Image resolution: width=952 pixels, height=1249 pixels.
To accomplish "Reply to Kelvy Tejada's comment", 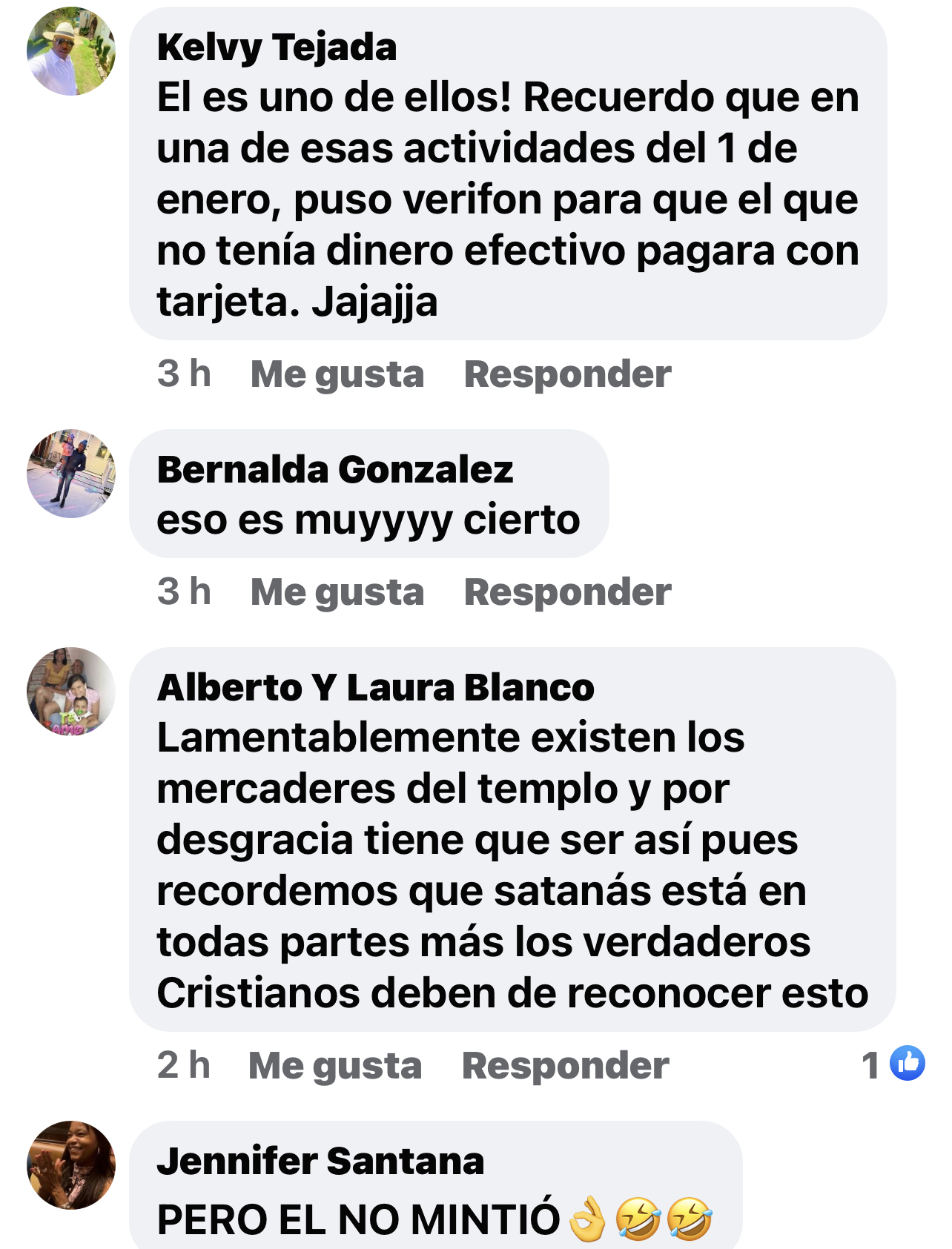I will pyautogui.click(x=567, y=374).
